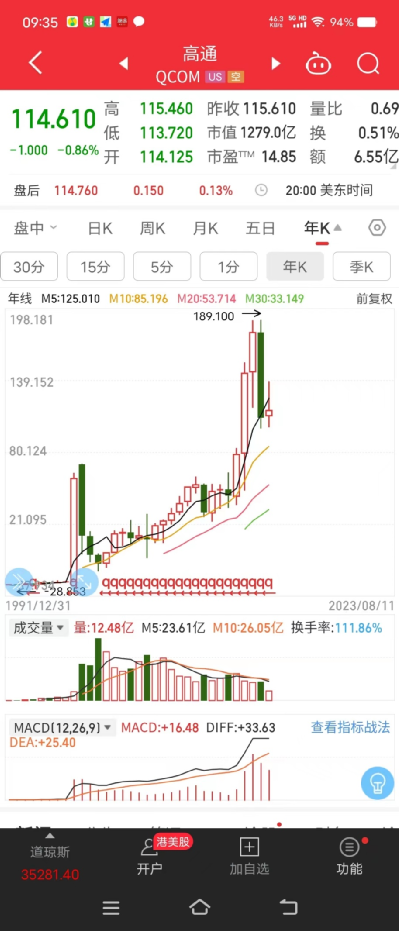Open 查看指标战法 link
The image size is (399, 931).
coord(350,727)
